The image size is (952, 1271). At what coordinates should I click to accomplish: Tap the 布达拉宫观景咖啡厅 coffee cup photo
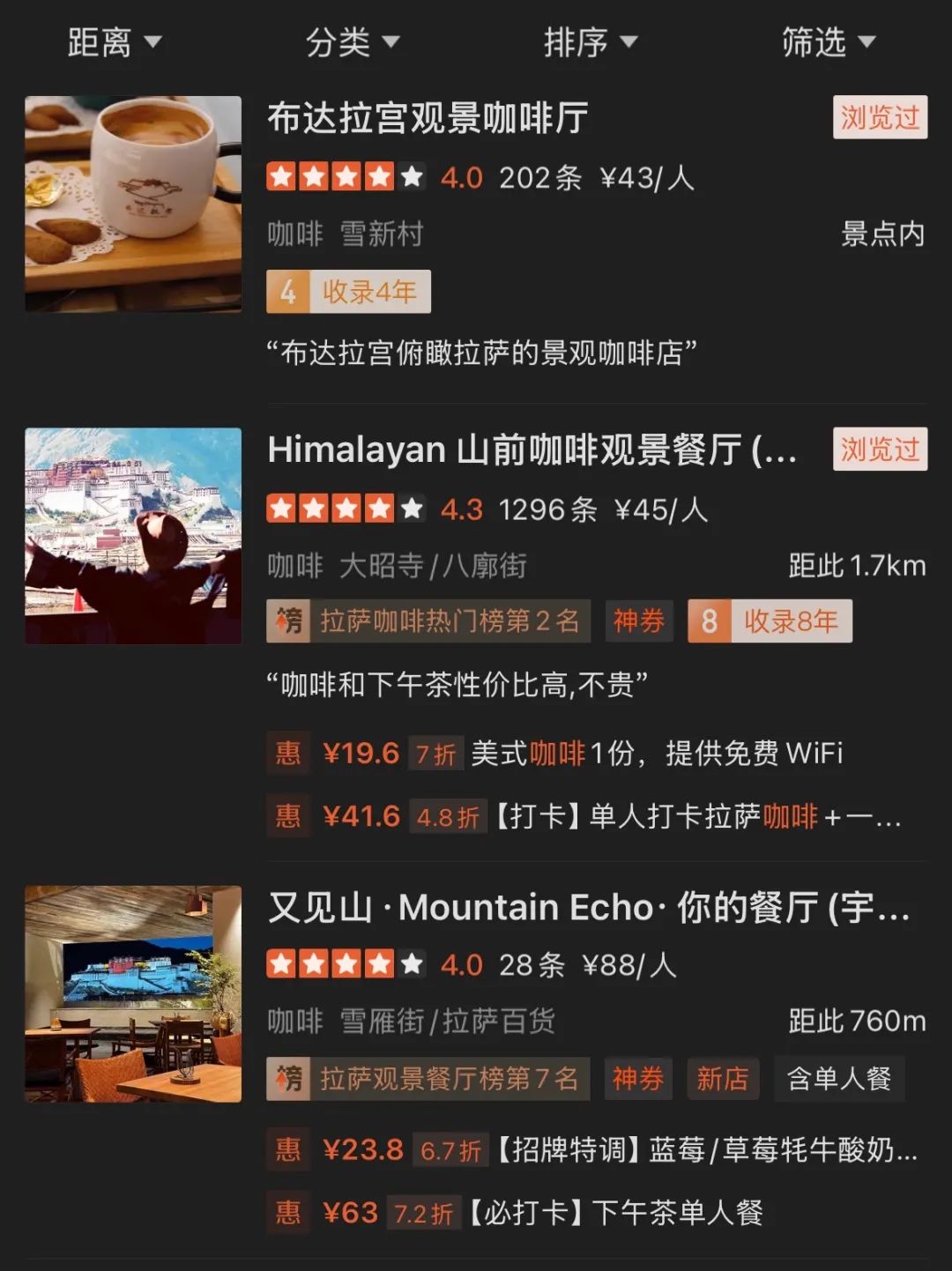point(133,204)
